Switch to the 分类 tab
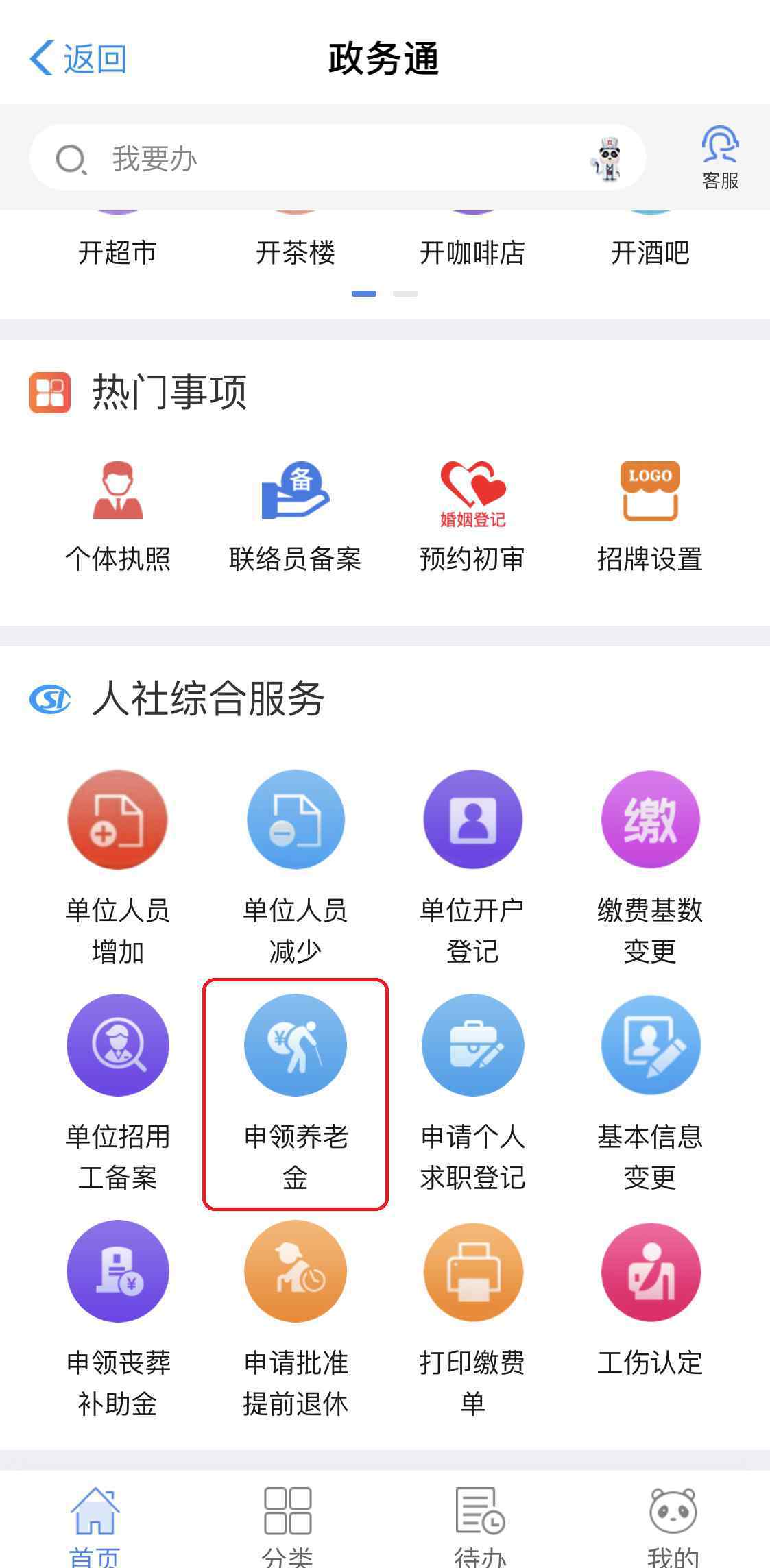This screenshot has width=770, height=1568. point(287,1526)
